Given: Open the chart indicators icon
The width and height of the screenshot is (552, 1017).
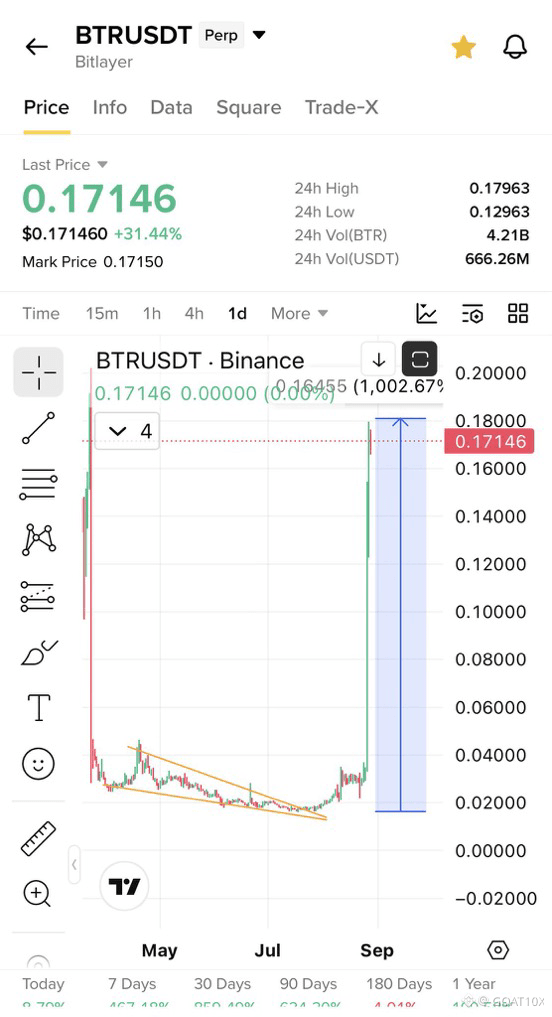Looking at the screenshot, I should tap(426, 313).
